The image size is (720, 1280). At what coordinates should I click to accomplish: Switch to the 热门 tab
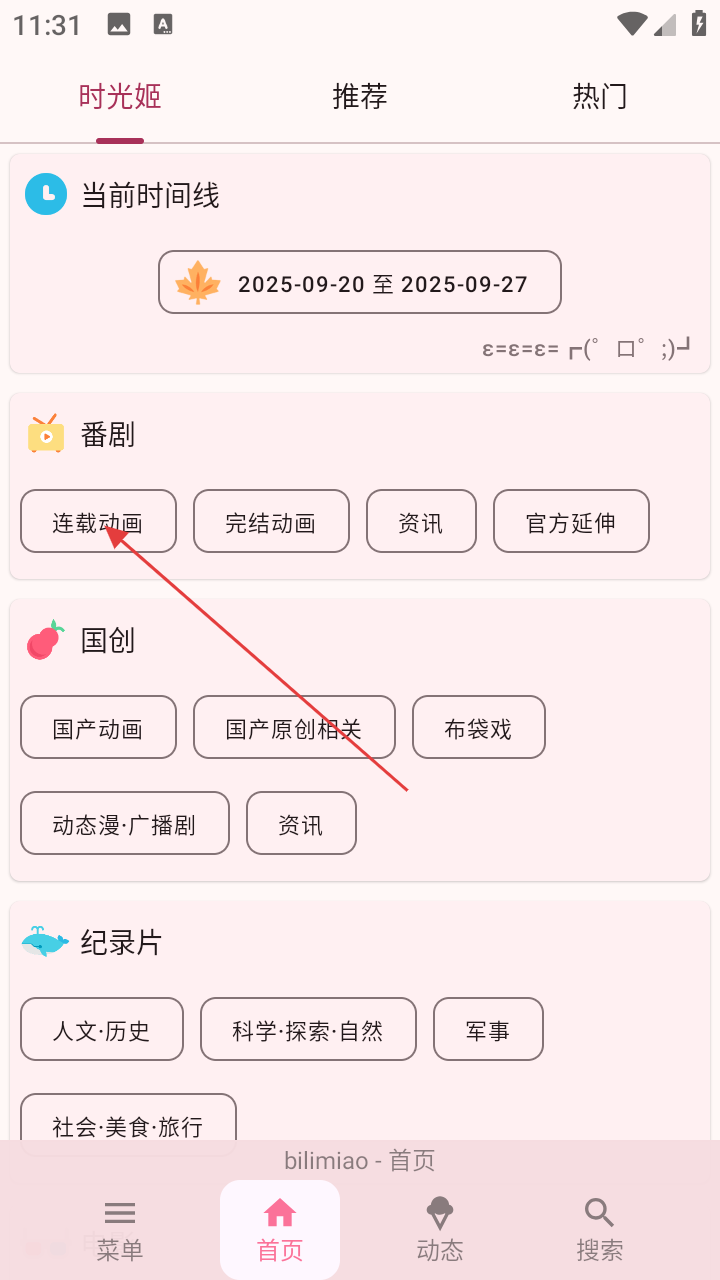(600, 97)
